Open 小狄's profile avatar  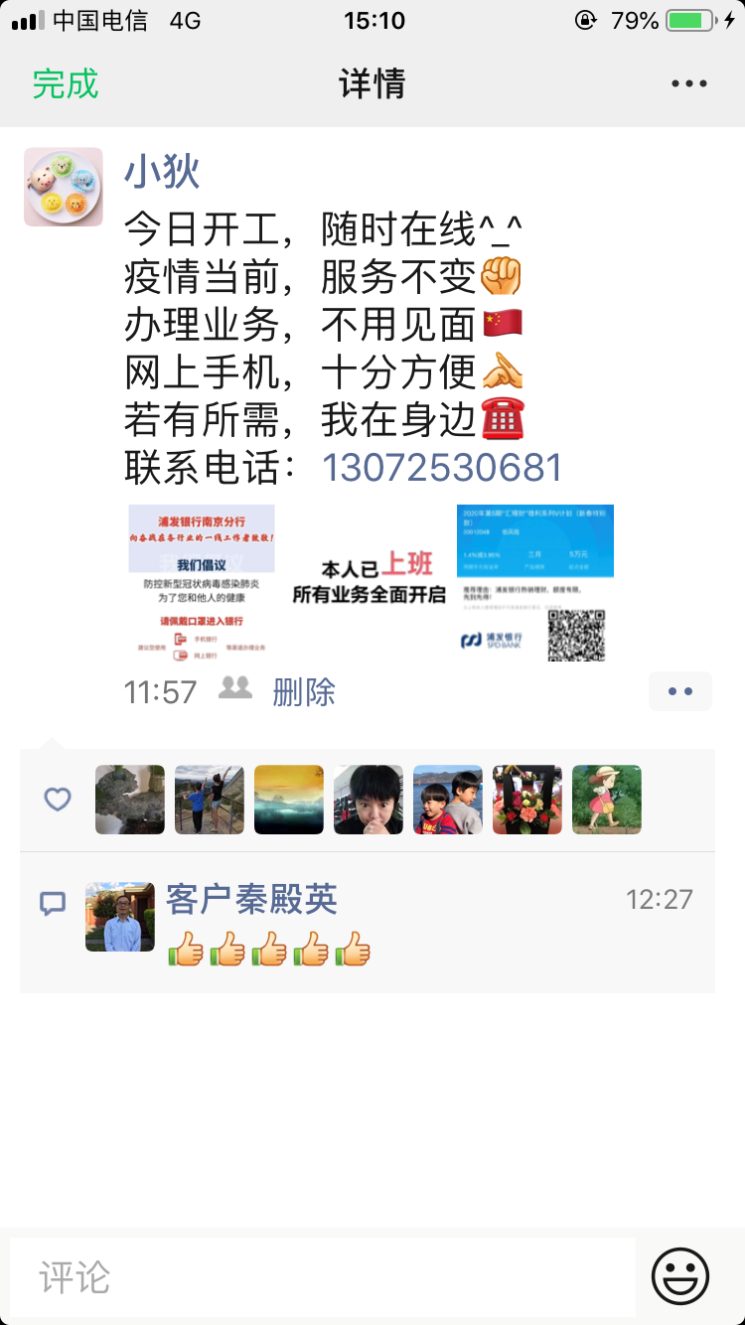pyautogui.click(x=63, y=187)
